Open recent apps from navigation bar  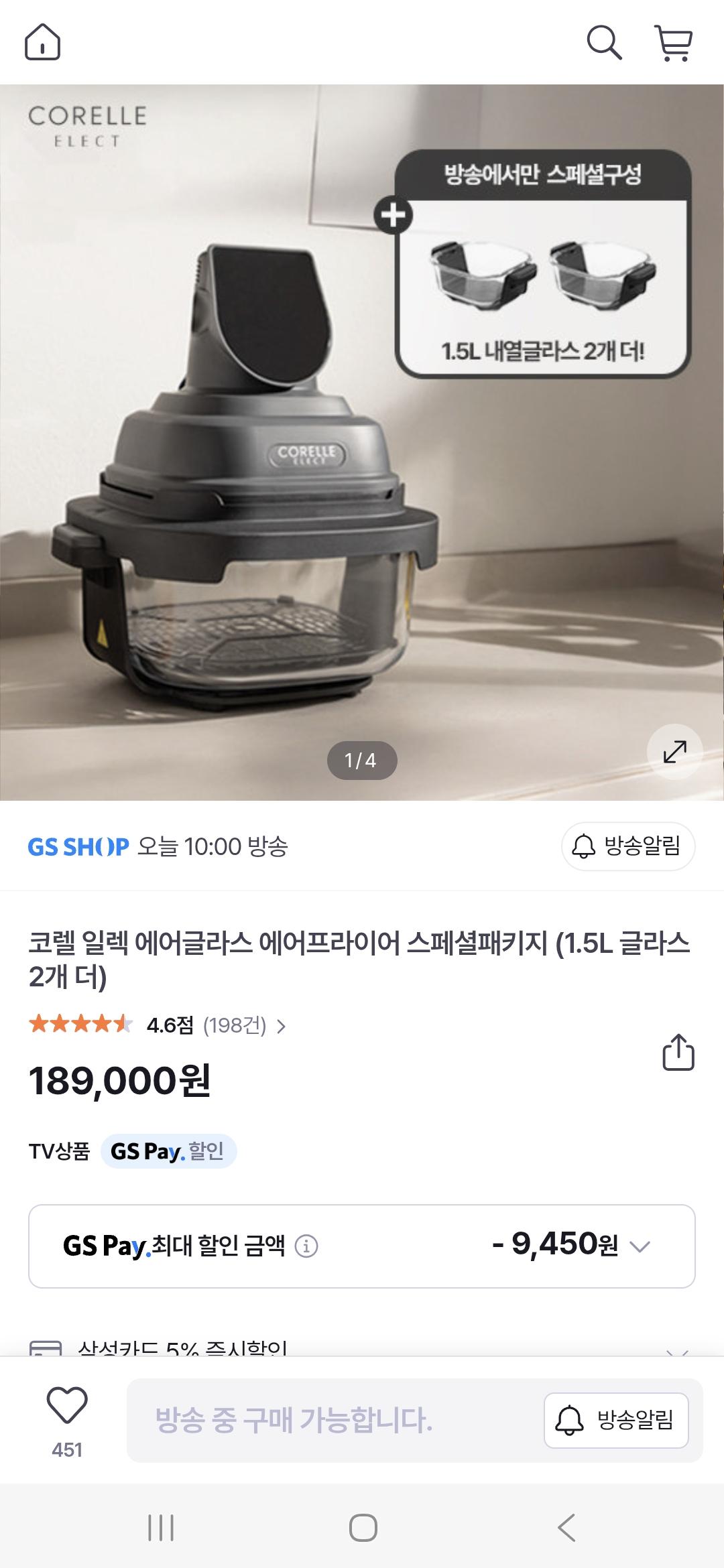[161, 1527]
